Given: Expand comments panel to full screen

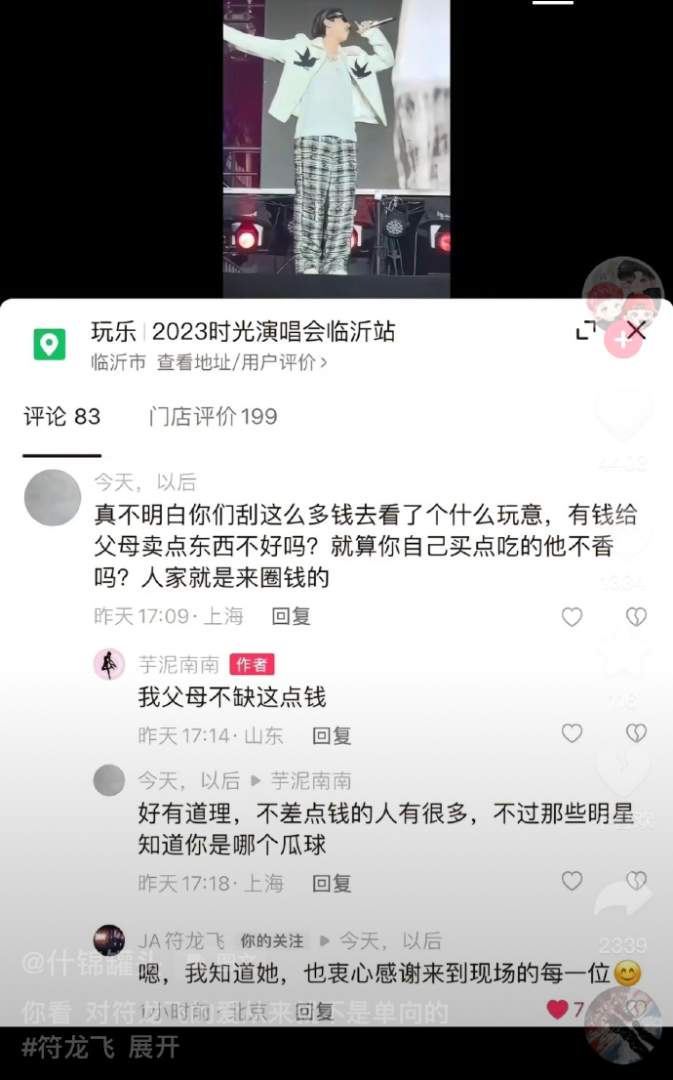Looking at the screenshot, I should tap(586, 331).
